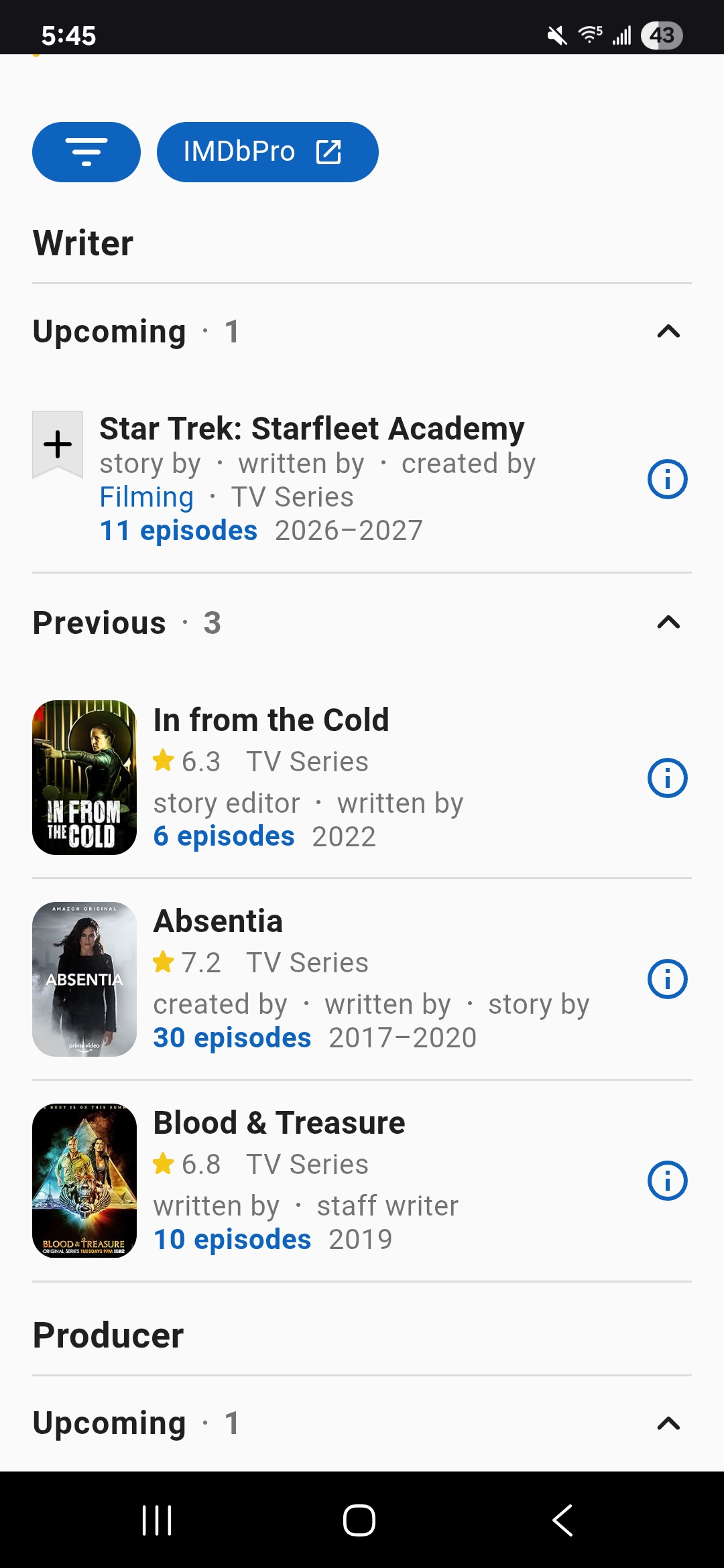The width and height of the screenshot is (724, 1568).
Task: Open the filter options button
Action: 86,152
